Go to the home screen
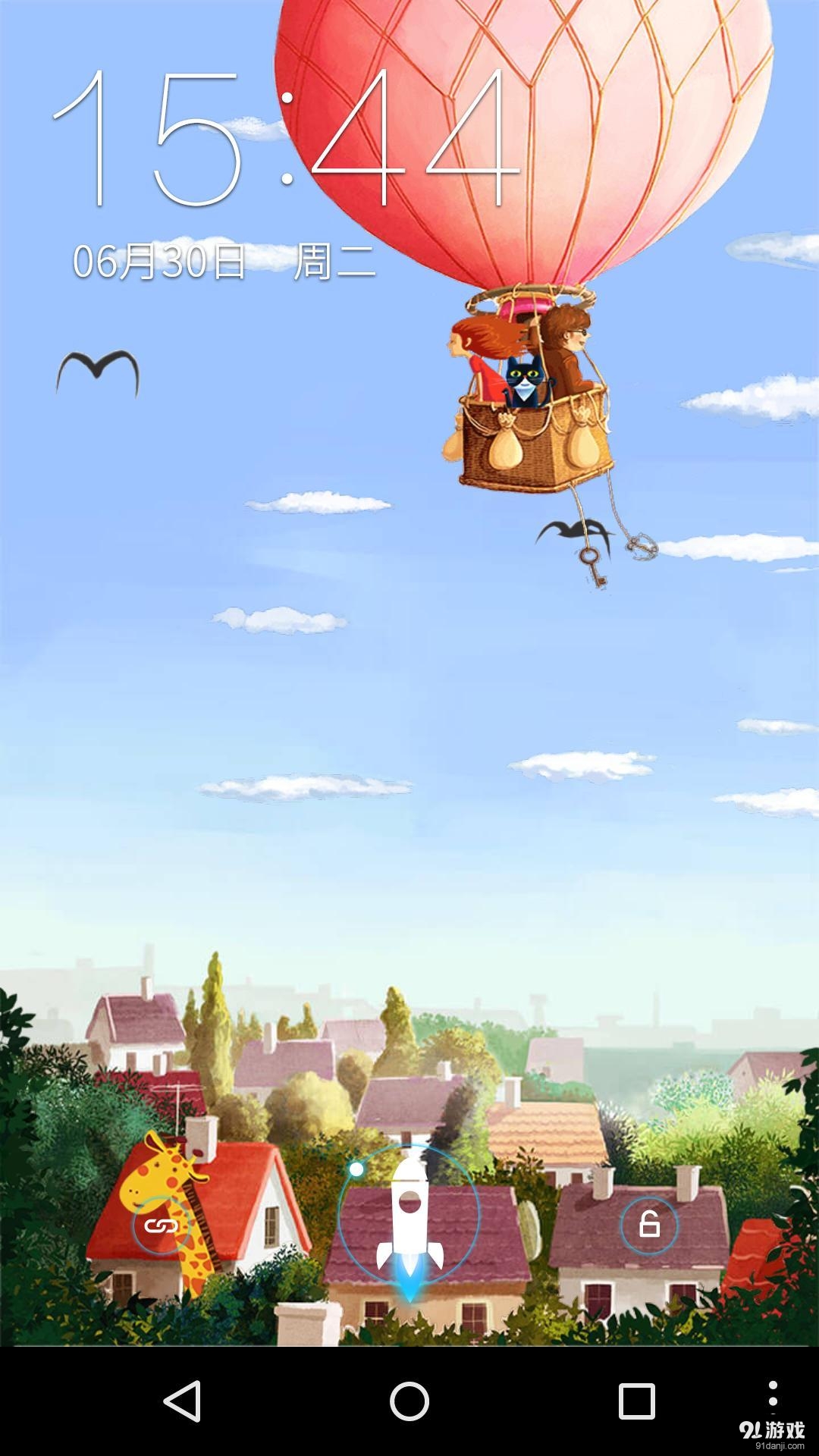This screenshot has height=1456, width=819. pyautogui.click(x=409, y=1401)
